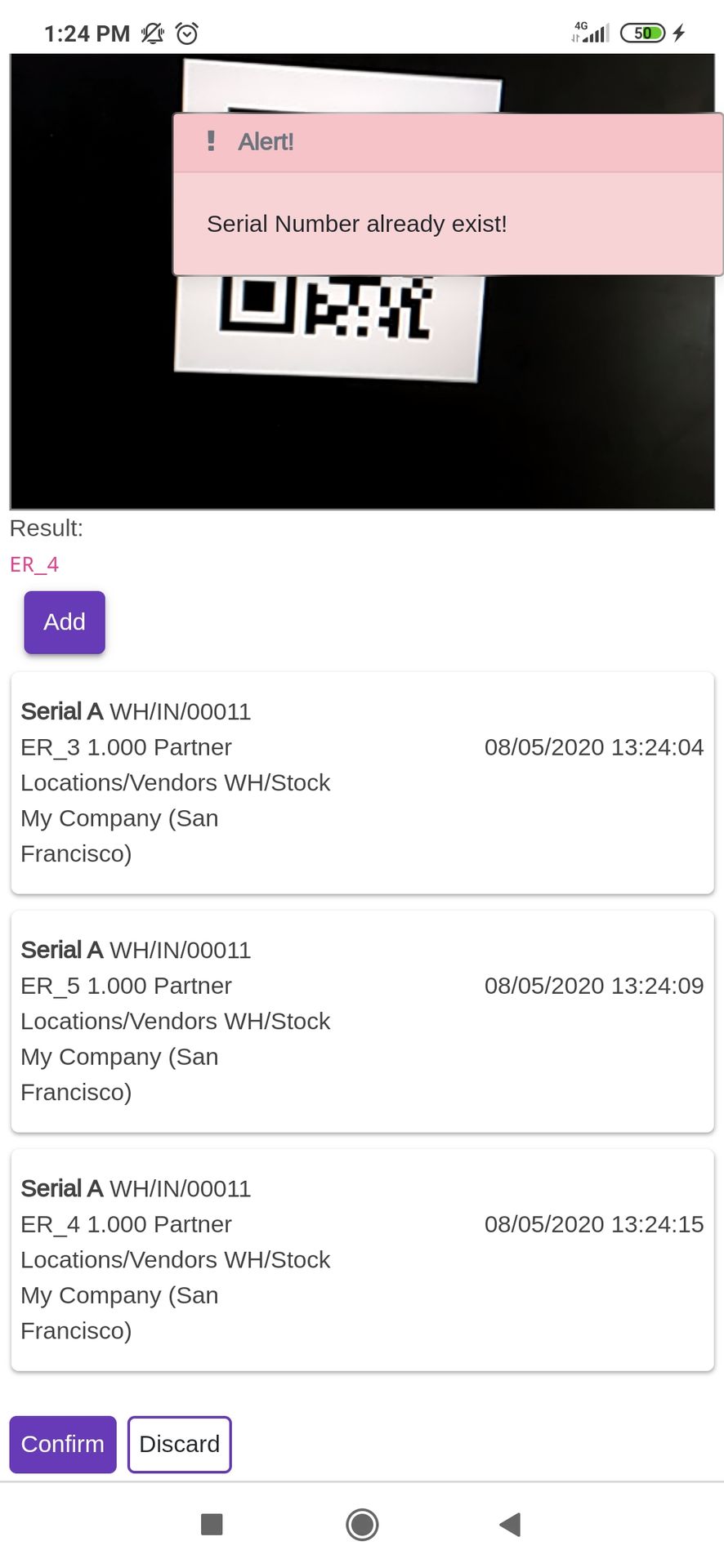Screen dimensions: 724x1568
Task: Dismiss the Serial Number already exist alert
Action: pyautogui.click(x=448, y=194)
